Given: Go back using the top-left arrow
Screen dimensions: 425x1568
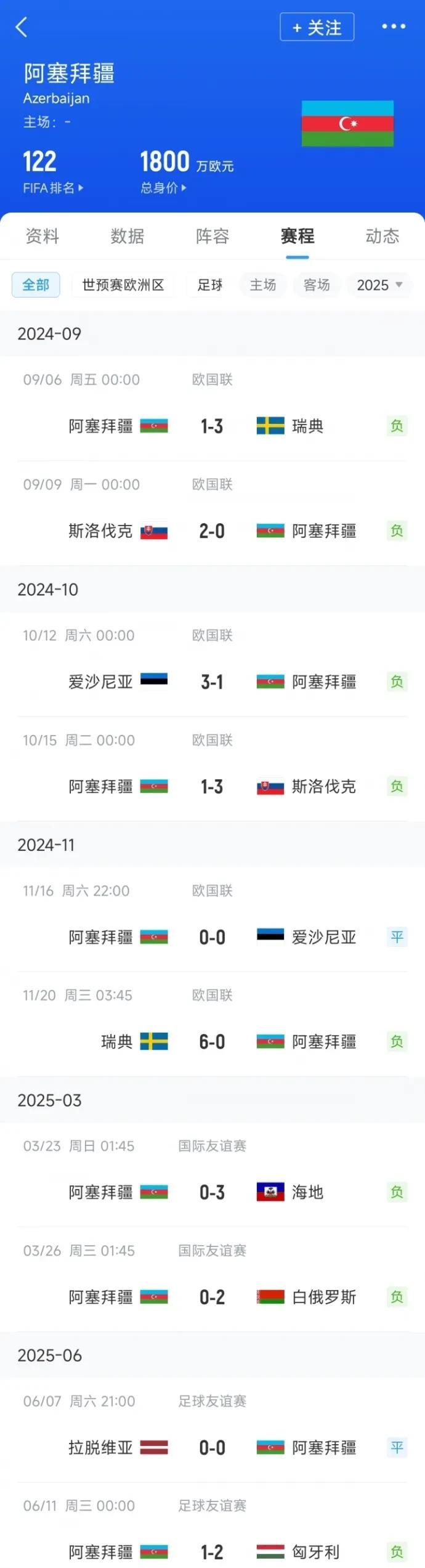Looking at the screenshot, I should (x=22, y=27).
